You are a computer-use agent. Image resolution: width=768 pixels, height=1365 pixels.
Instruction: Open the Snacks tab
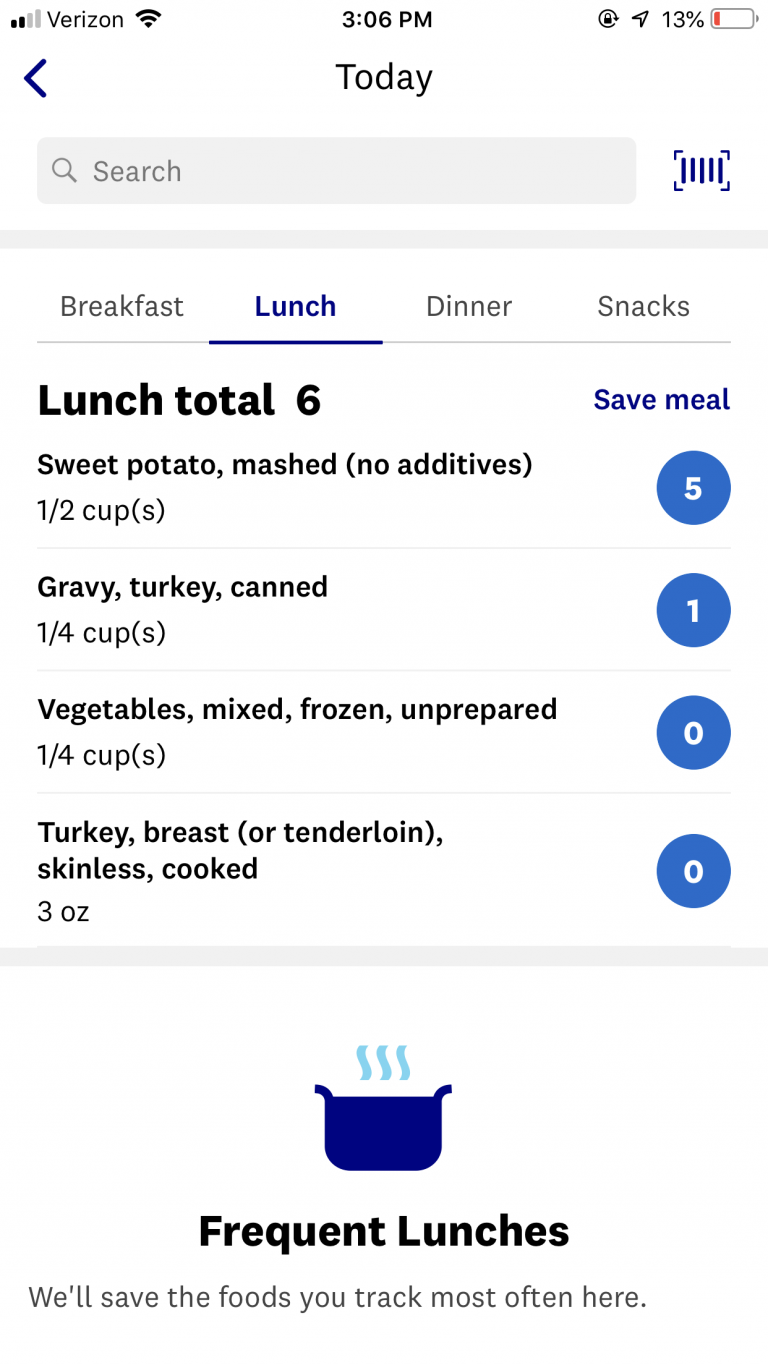[644, 306]
